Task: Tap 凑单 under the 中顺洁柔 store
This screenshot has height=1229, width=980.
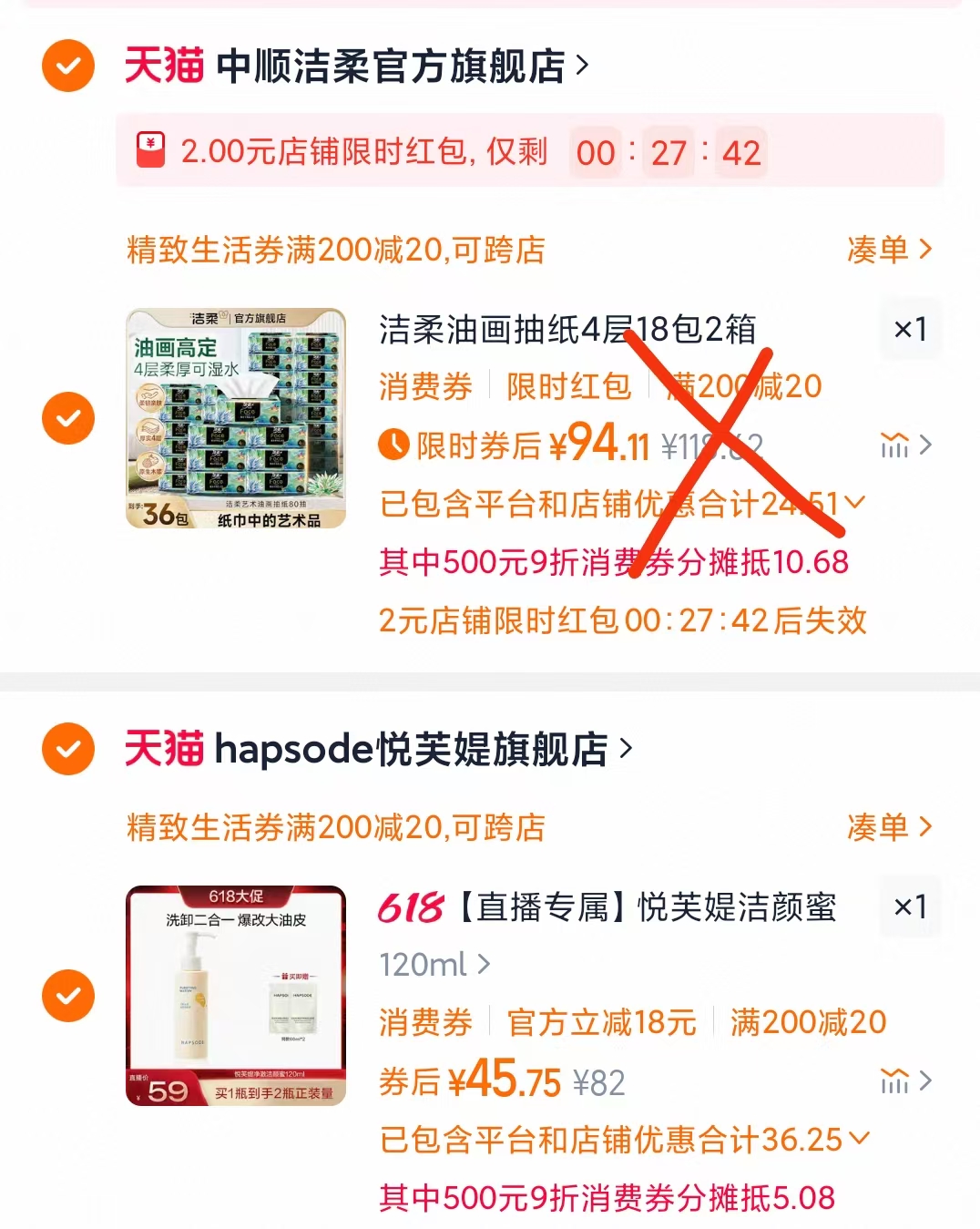Action: tap(889, 249)
